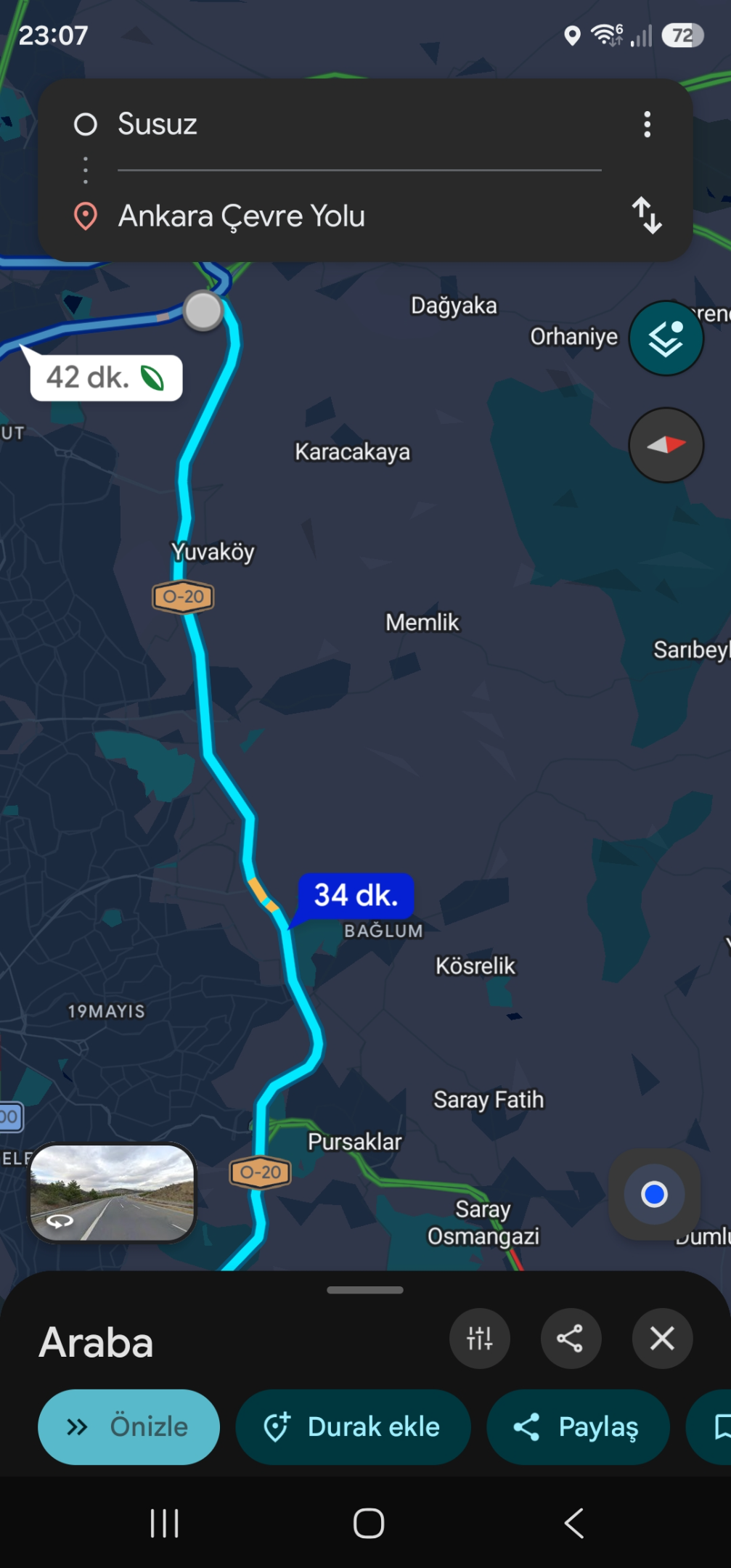The image size is (731, 1568).
Task: Tap the Paylaş chip
Action: (x=578, y=1427)
